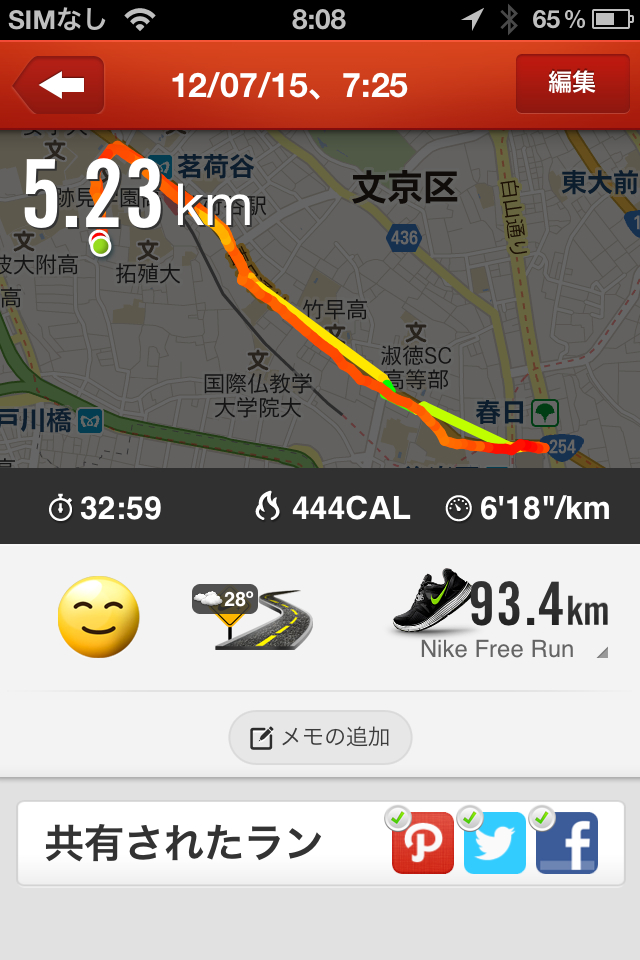Add a note with メモの追加
The width and height of the screenshot is (640, 960).
pos(320,738)
